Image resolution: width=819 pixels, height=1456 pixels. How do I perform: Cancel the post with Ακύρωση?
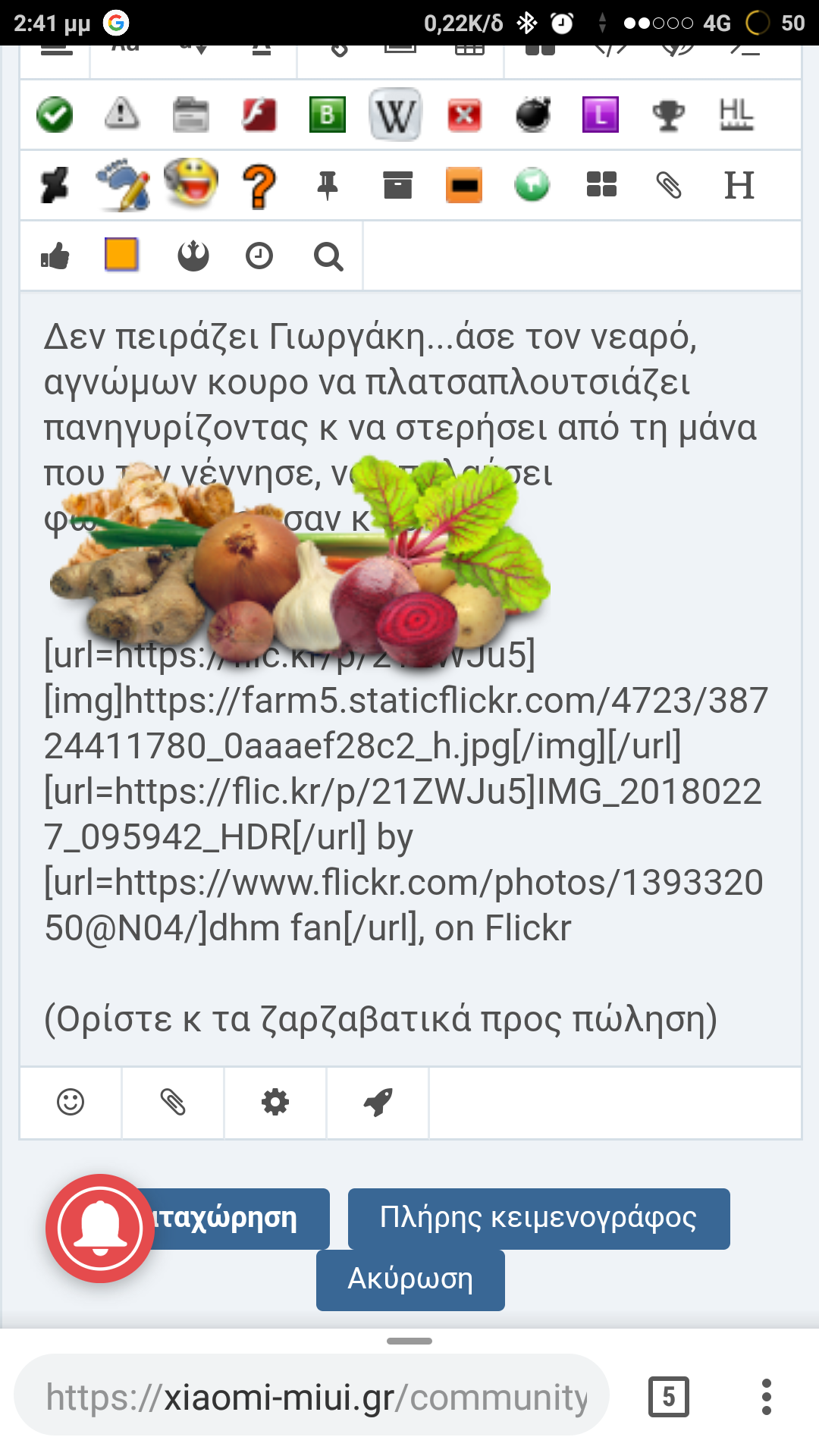(410, 1279)
